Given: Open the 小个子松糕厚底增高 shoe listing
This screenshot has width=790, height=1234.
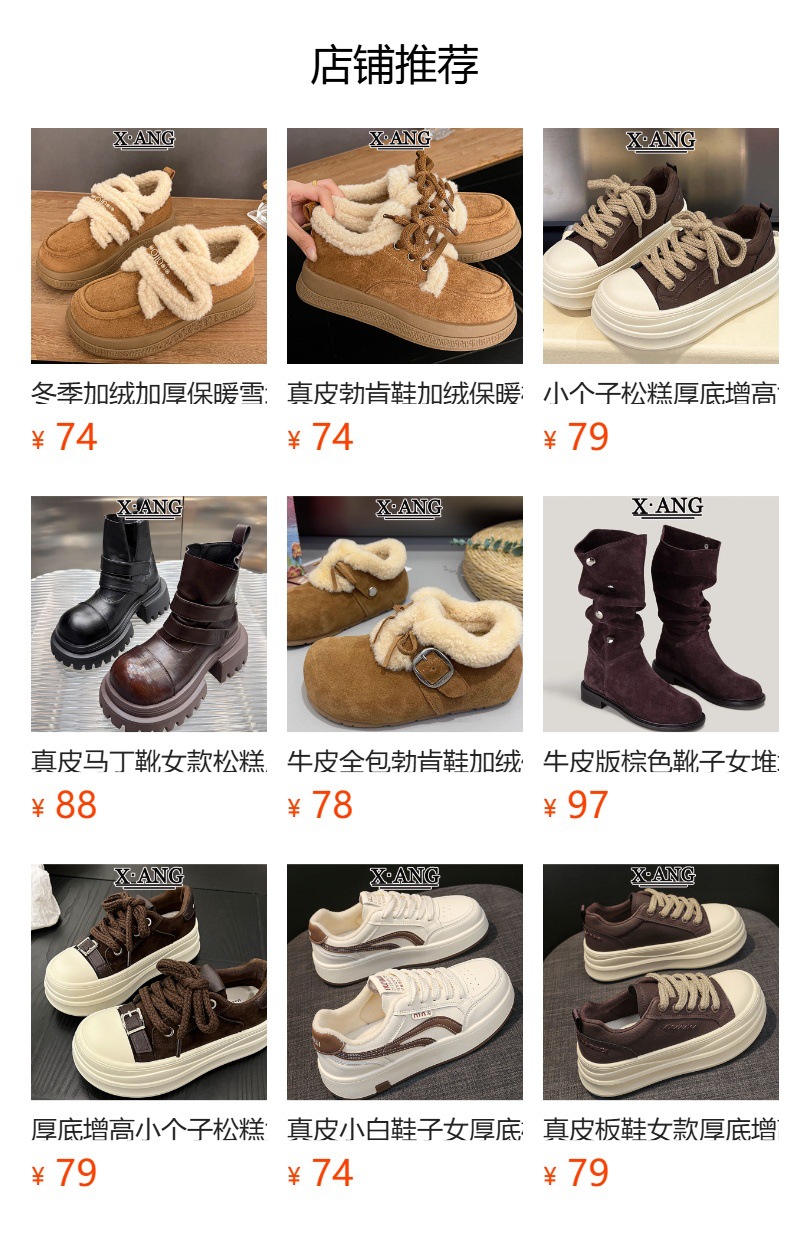Looking at the screenshot, I should [x=661, y=246].
